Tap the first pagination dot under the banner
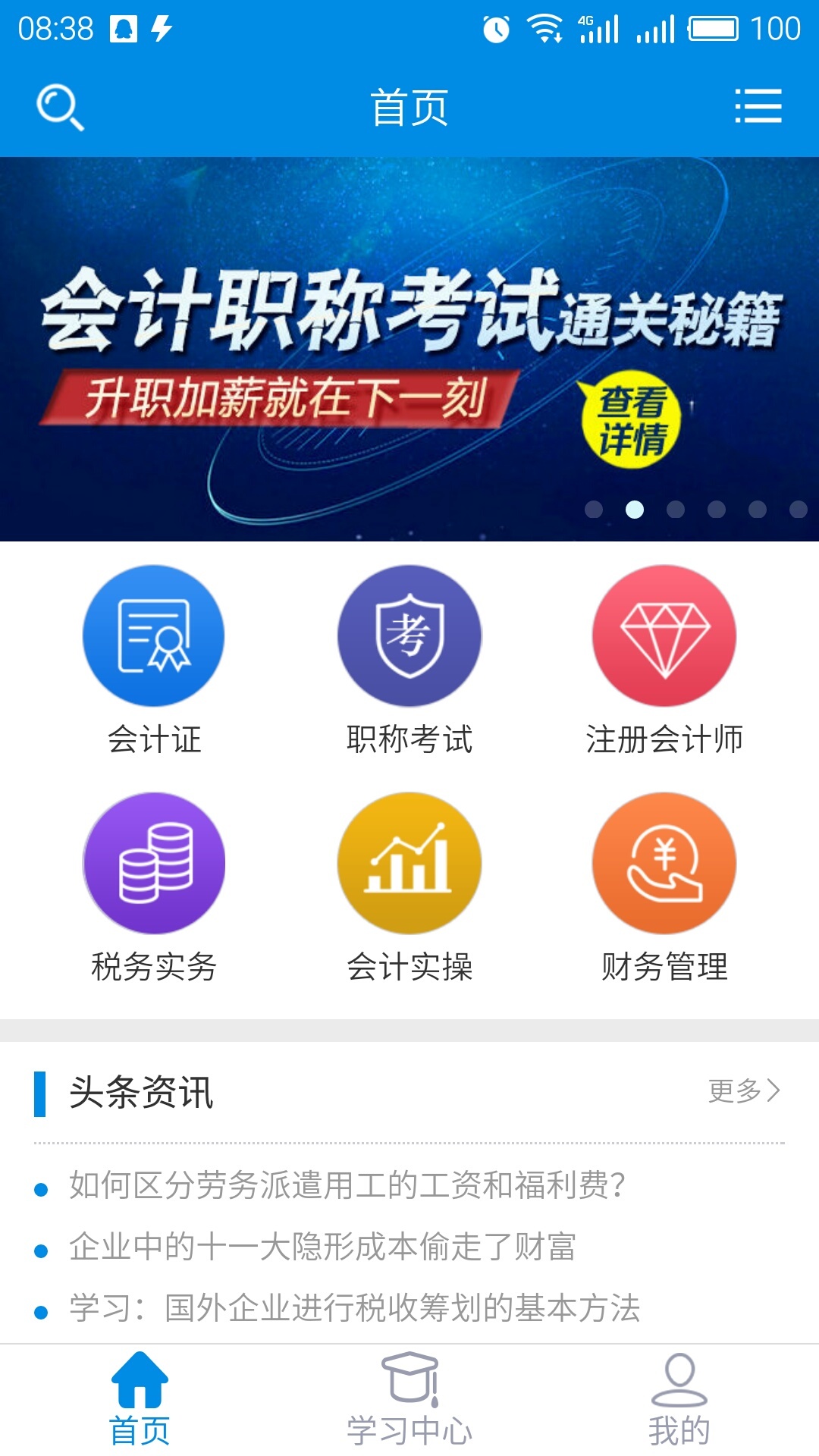This screenshot has width=819, height=1456. [595, 510]
